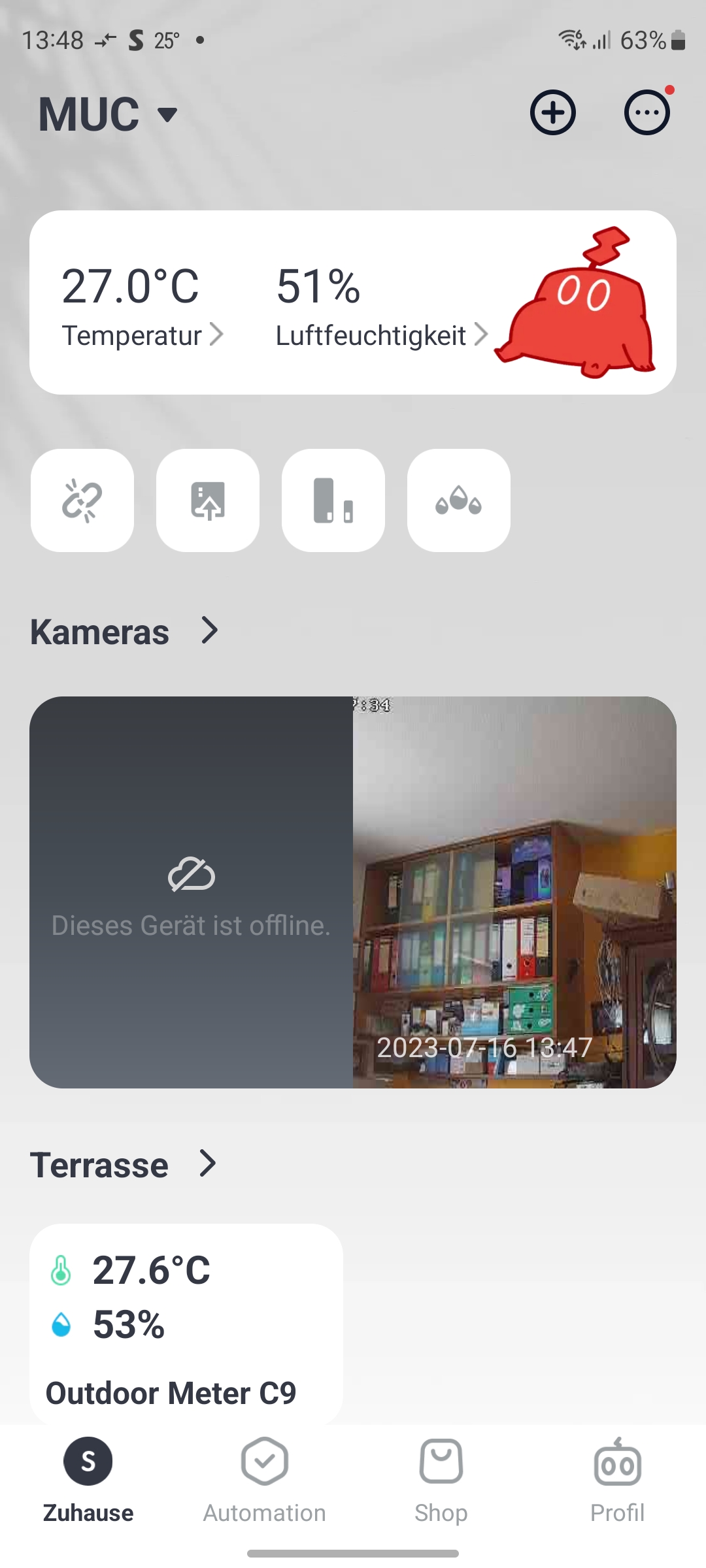Open the live camera feed showing shelves

click(x=514, y=892)
